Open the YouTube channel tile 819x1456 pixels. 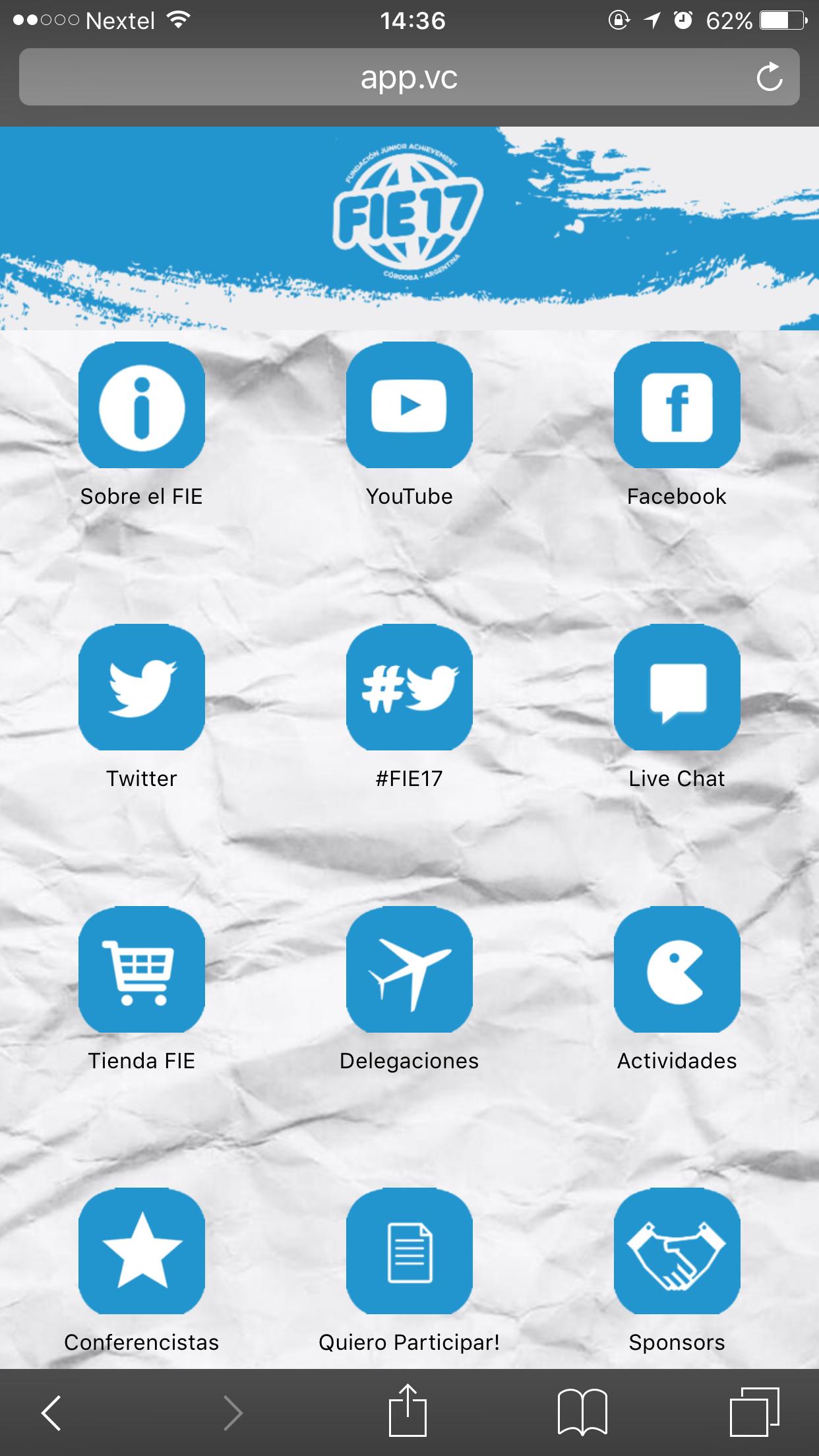pos(409,405)
